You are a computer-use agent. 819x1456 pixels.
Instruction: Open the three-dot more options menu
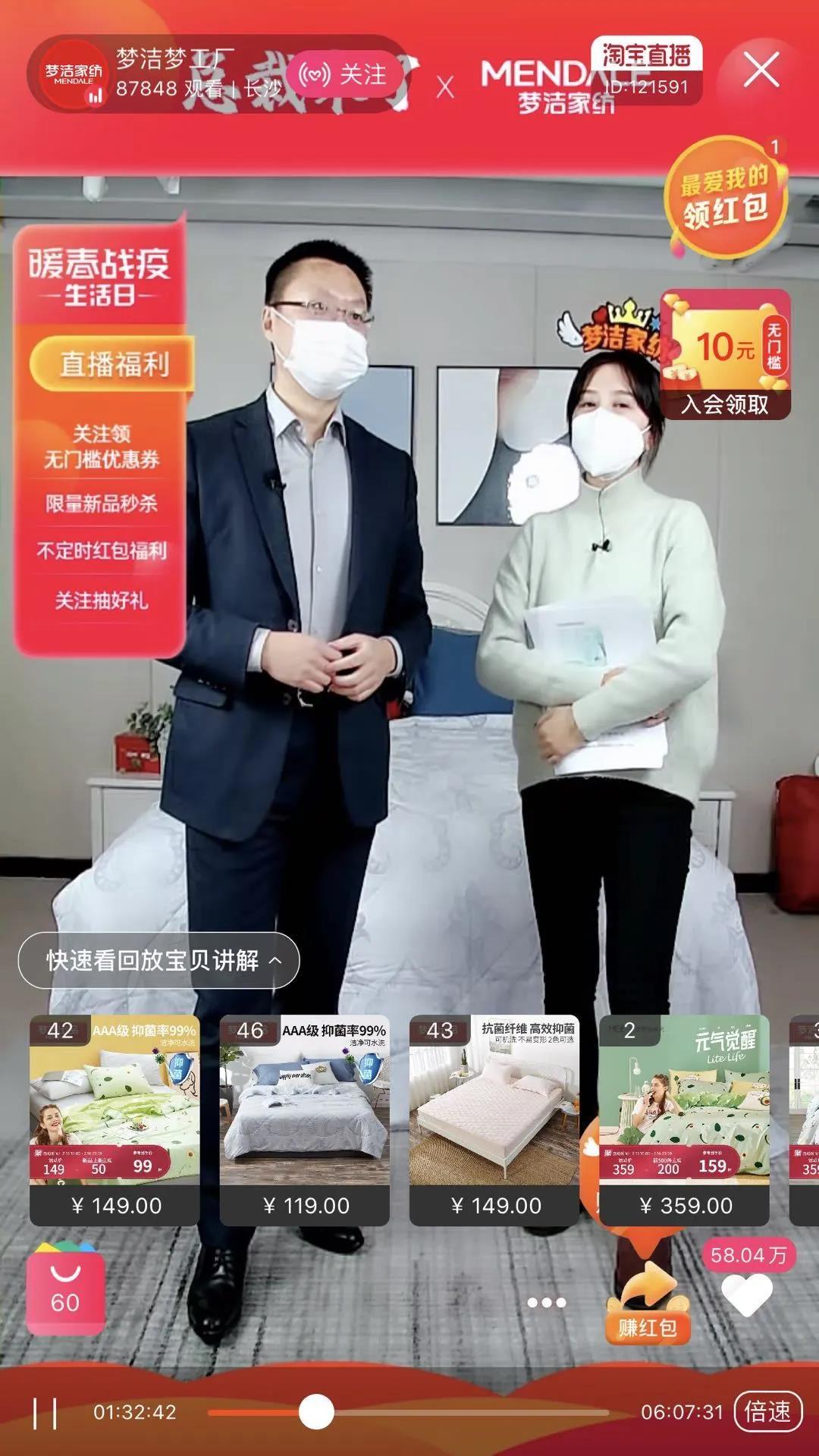click(x=547, y=1303)
